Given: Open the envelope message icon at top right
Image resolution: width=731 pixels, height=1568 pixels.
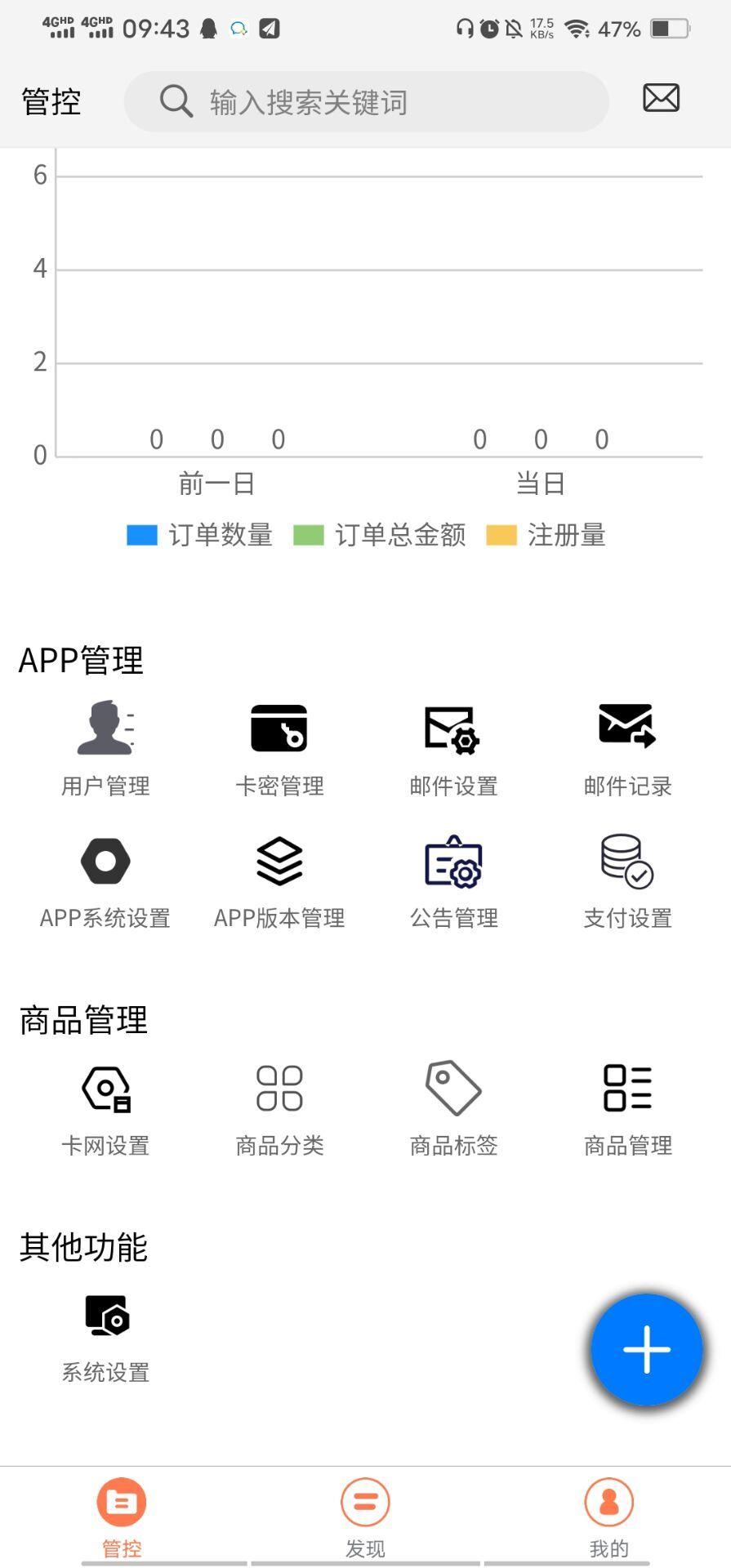Looking at the screenshot, I should tap(662, 97).
